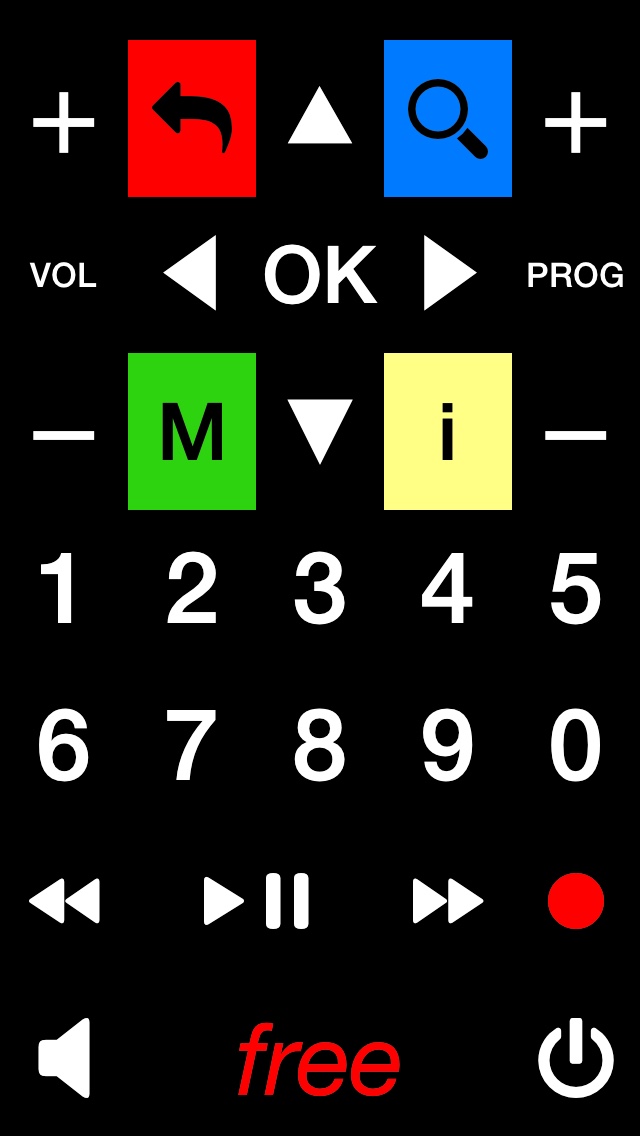Fast forward with the double right arrows
The height and width of the screenshot is (1136, 640).
coord(448,901)
